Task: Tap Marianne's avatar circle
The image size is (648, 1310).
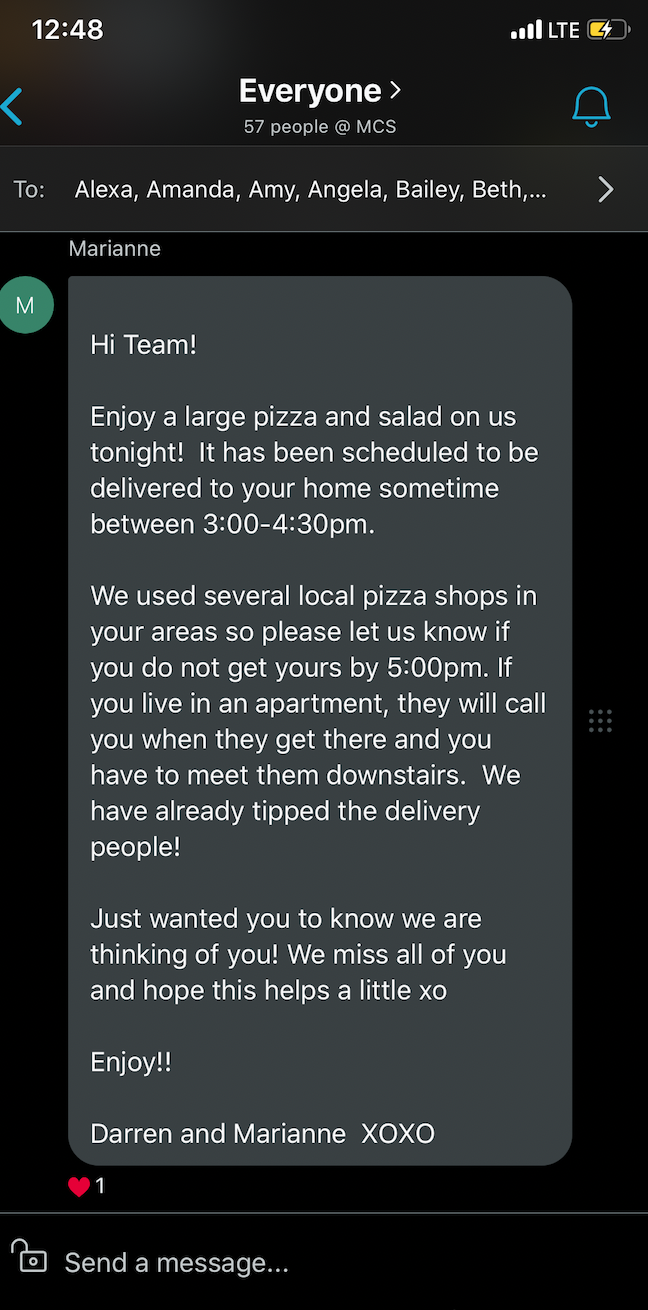Action: pos(27,305)
